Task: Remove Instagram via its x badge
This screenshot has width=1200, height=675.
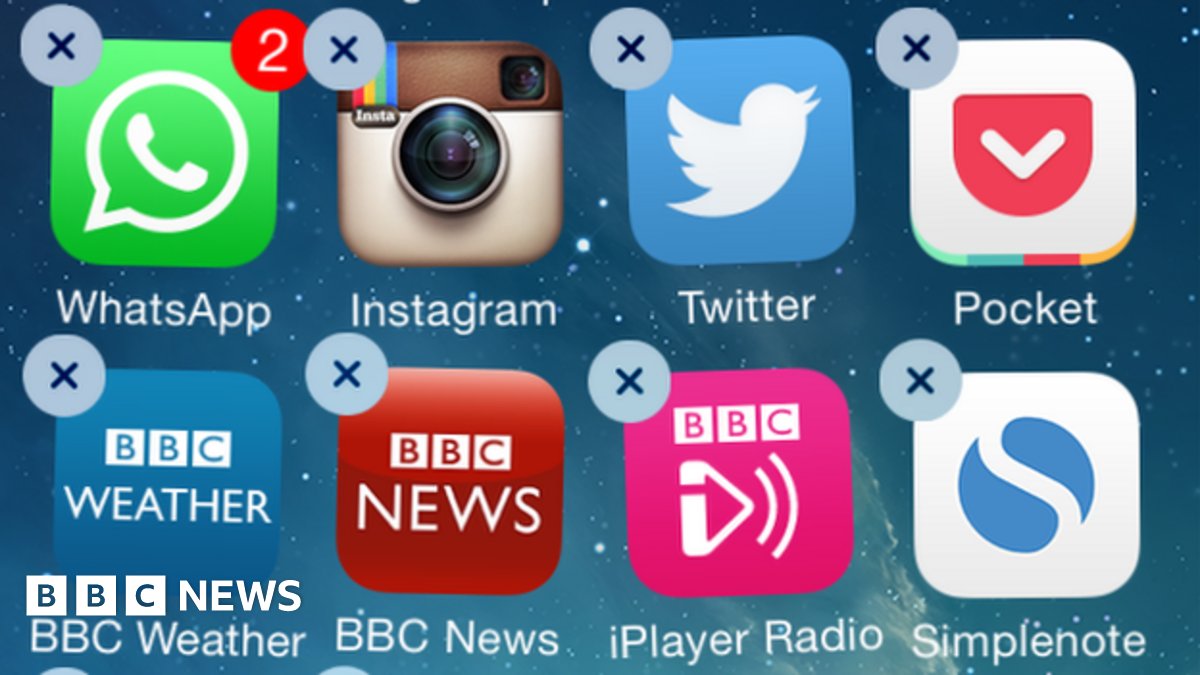Action: click(344, 49)
